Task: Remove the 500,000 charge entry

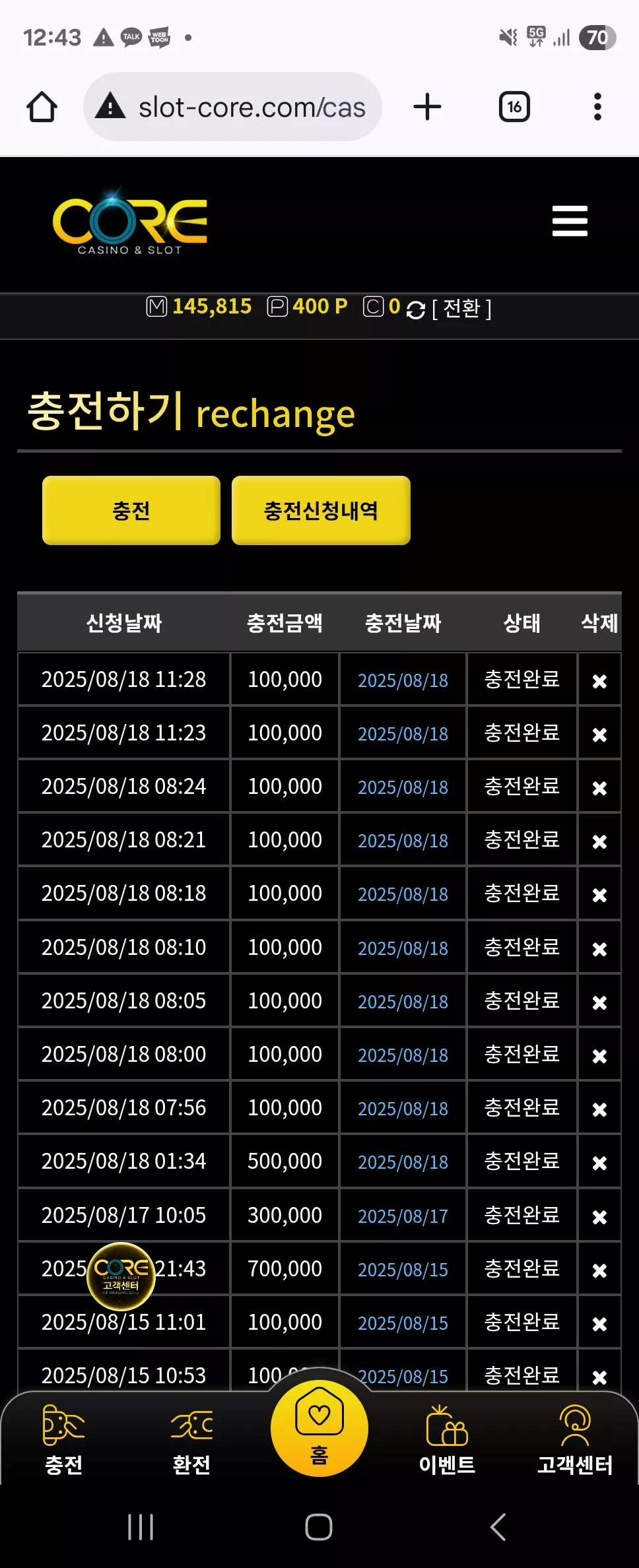Action: 599,1163
